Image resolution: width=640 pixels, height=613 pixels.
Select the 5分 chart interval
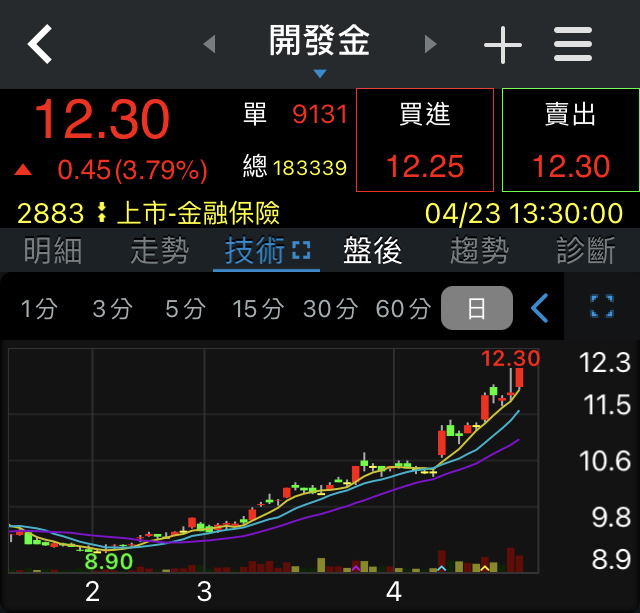pyautogui.click(x=184, y=309)
